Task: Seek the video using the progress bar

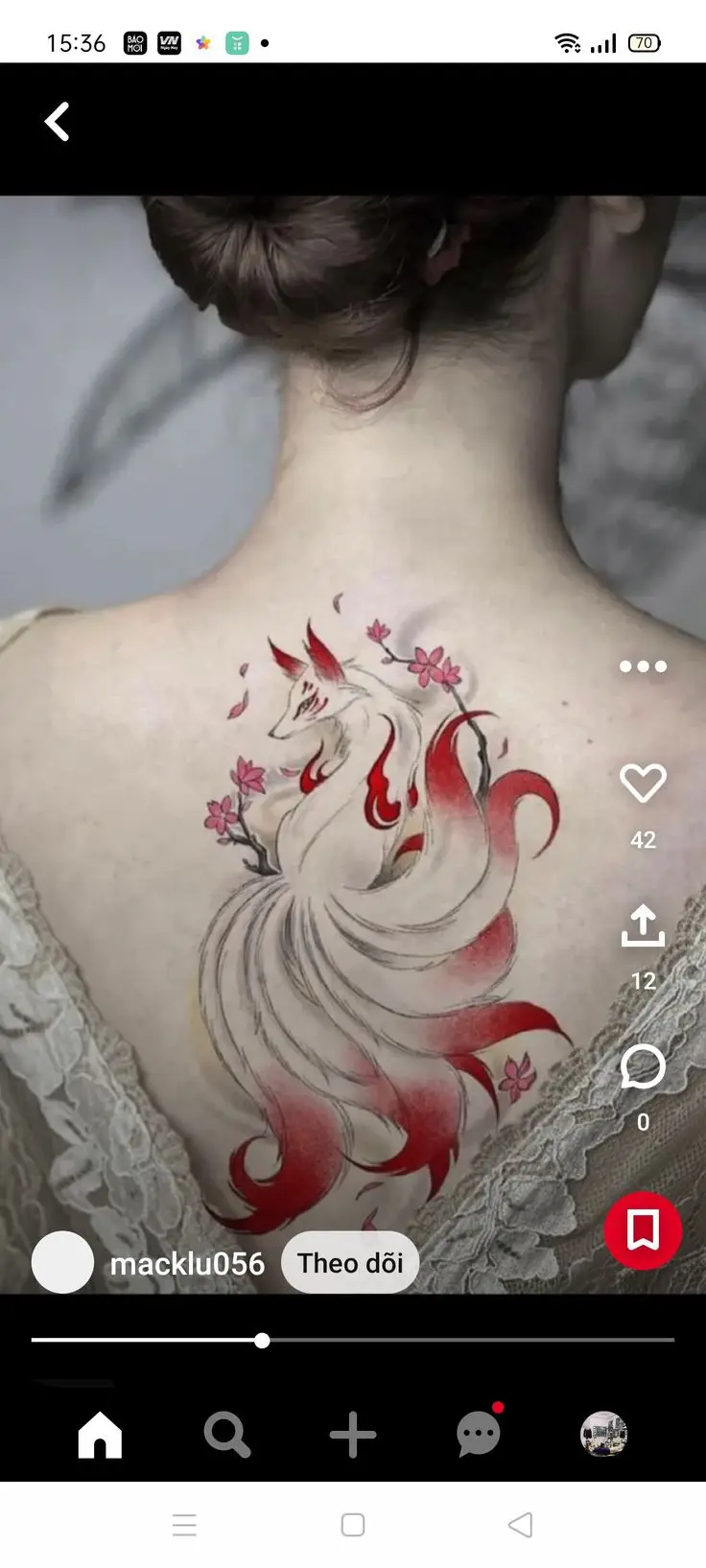Action: [262, 1340]
